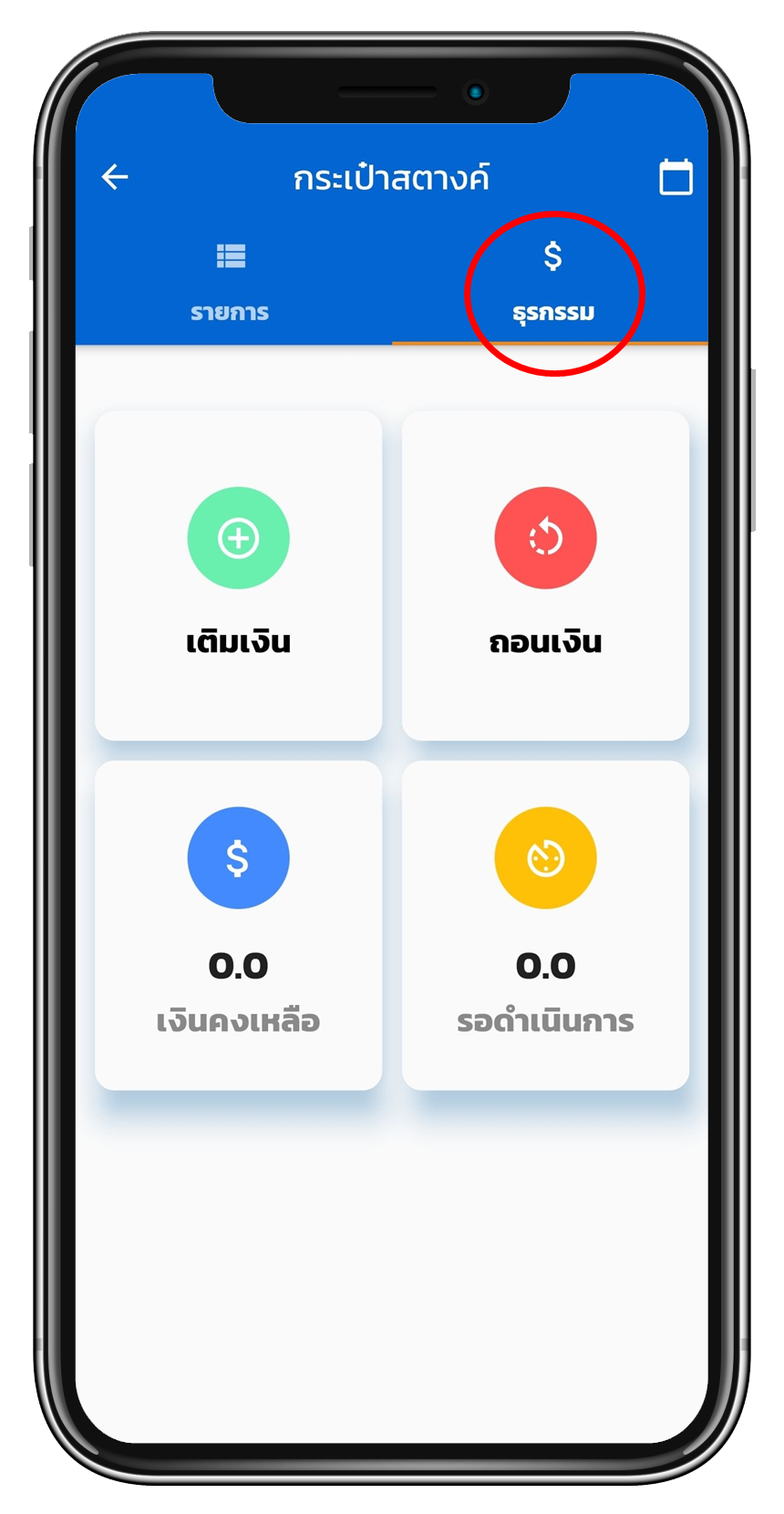Screen dimensions: 784x1514
Task: Switch to the รายการ tab
Action: point(231,283)
